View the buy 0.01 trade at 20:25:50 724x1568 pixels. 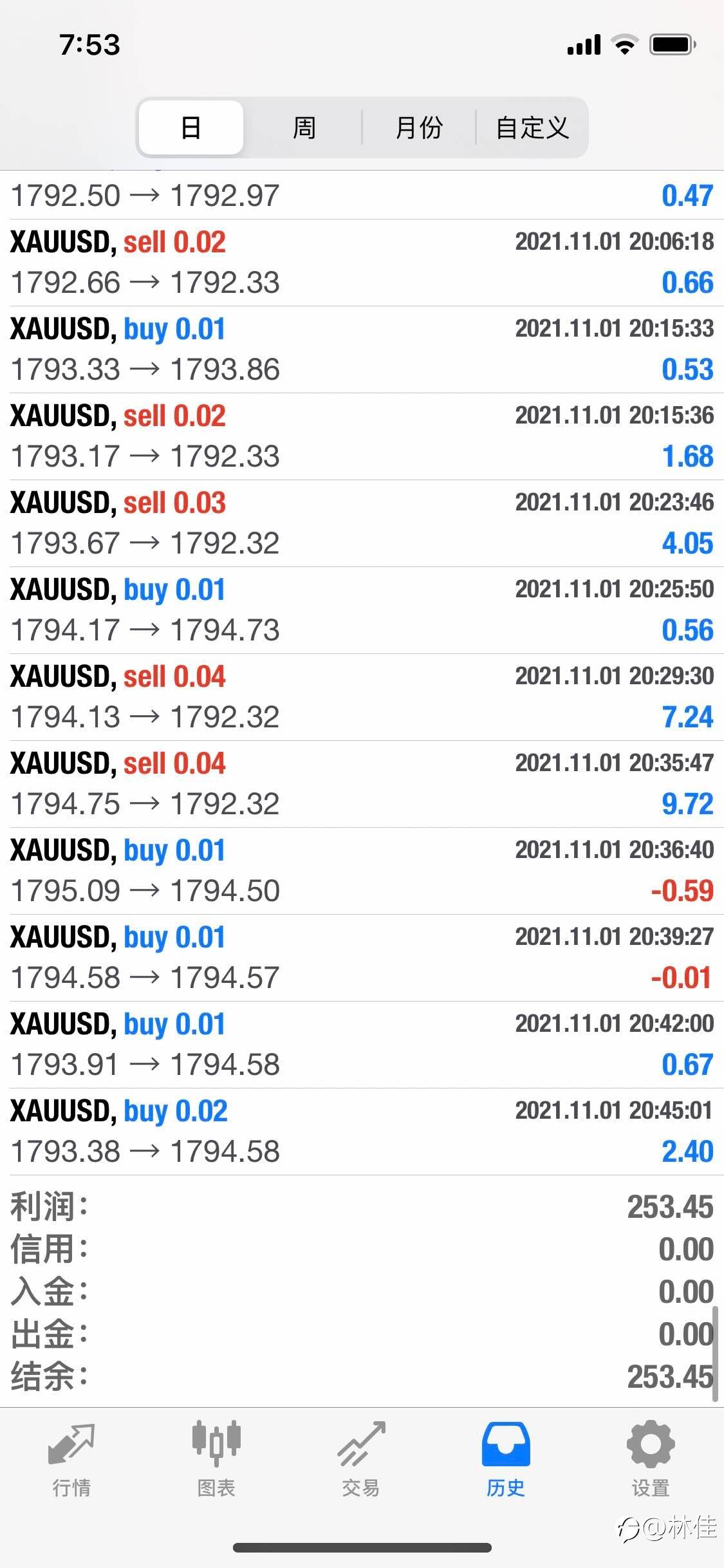tap(362, 610)
